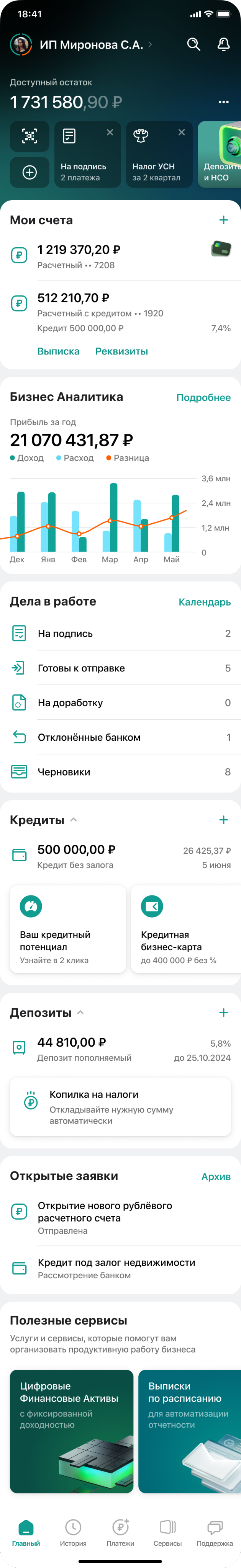The image size is (241, 1568).
Task: Open the Ваш кредитный потенциал card
Action: (67, 929)
